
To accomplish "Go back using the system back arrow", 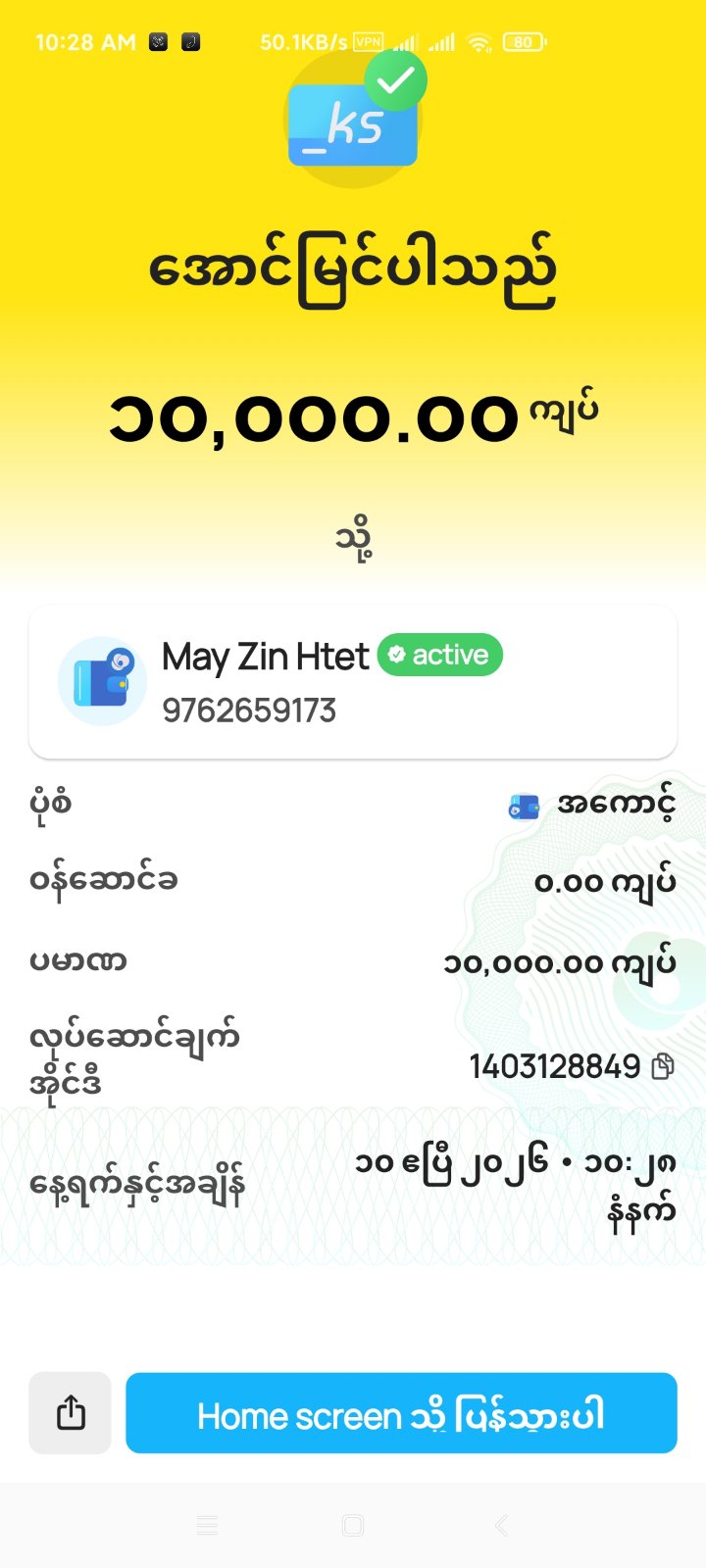I will click(501, 1525).
